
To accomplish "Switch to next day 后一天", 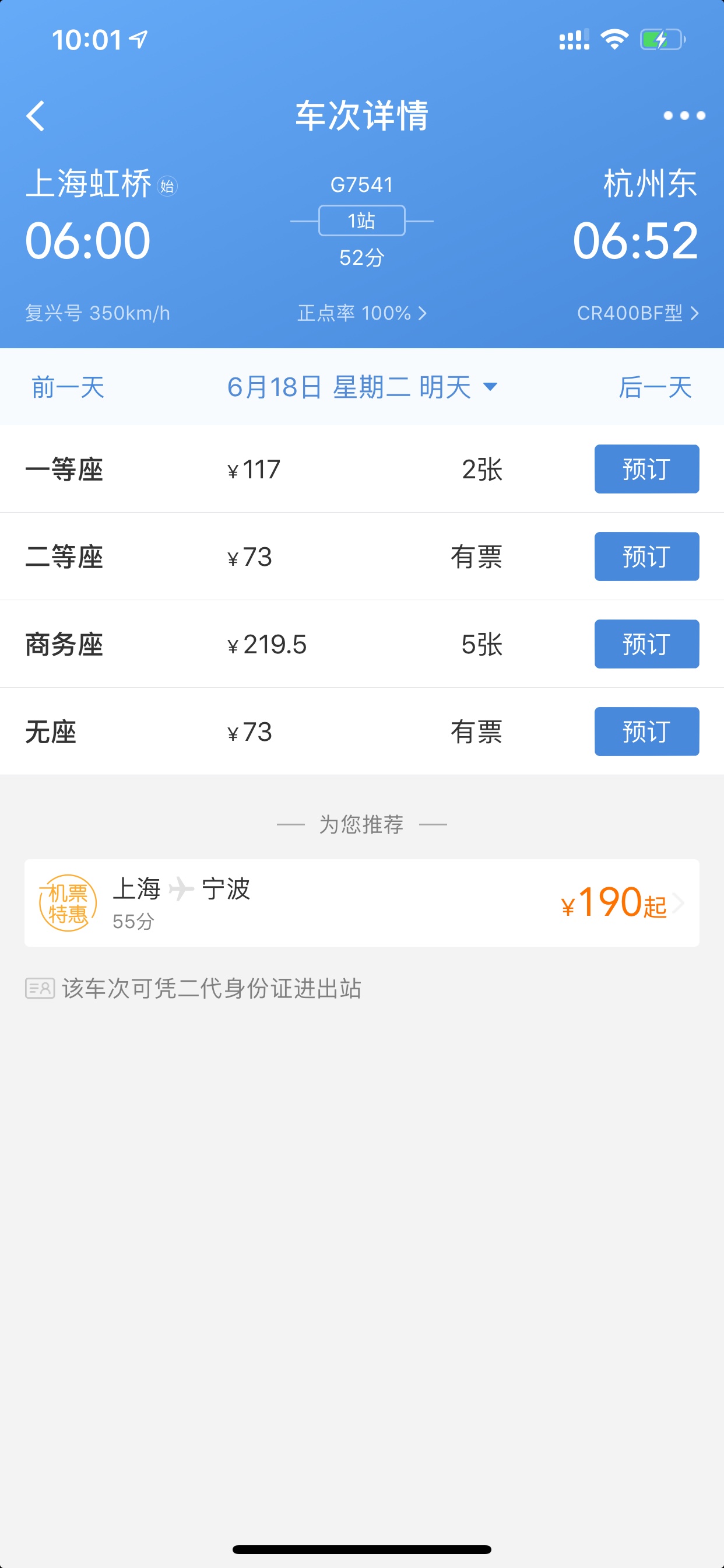I will (655, 387).
